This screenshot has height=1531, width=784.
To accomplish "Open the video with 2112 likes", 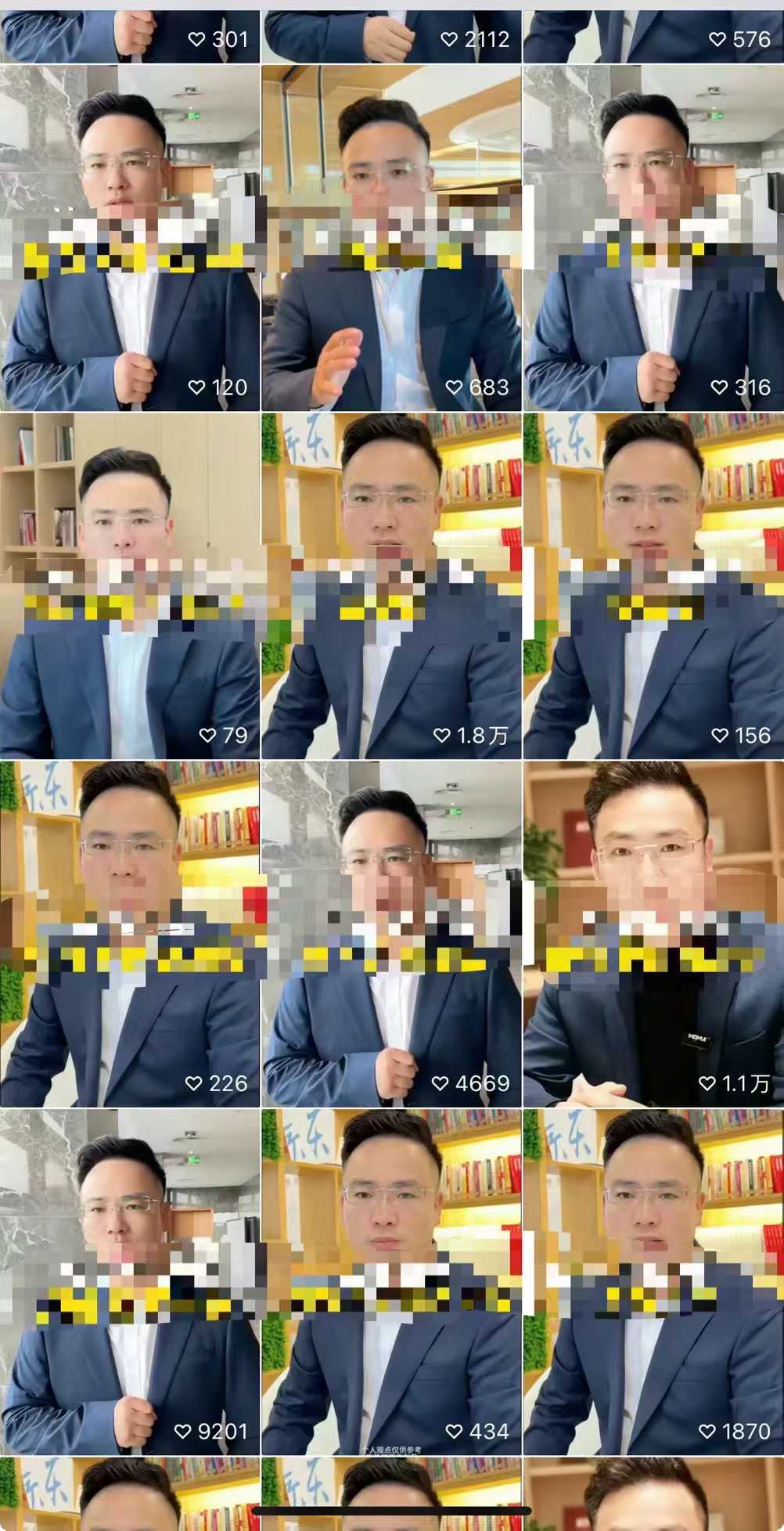I will 391,35.
